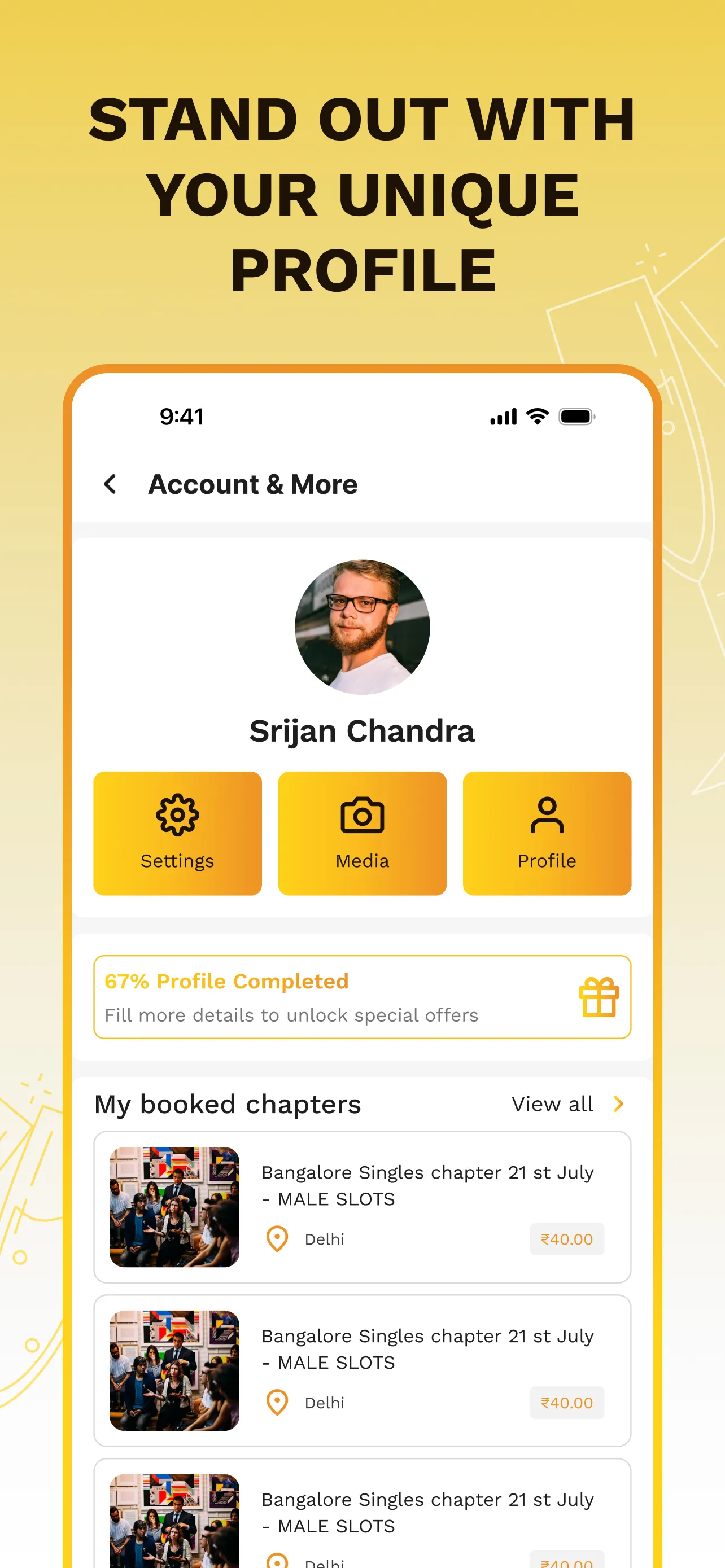Image resolution: width=725 pixels, height=1568 pixels.
Task: Click the ₹40.00 price badge on second chapter
Action: click(x=566, y=1403)
